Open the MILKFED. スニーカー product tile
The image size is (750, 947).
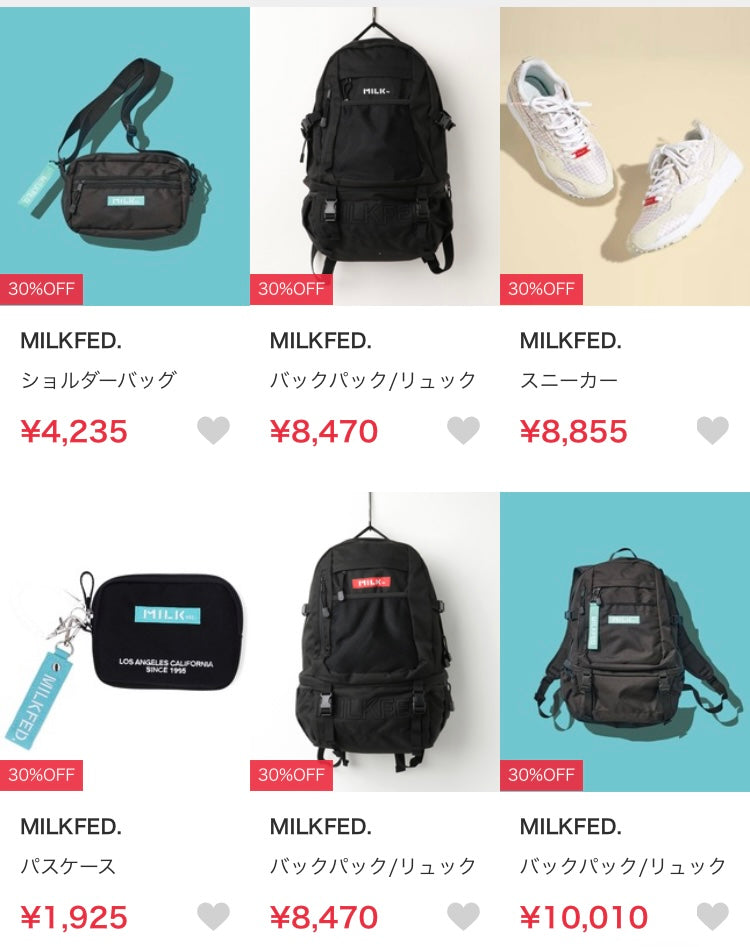click(x=624, y=157)
